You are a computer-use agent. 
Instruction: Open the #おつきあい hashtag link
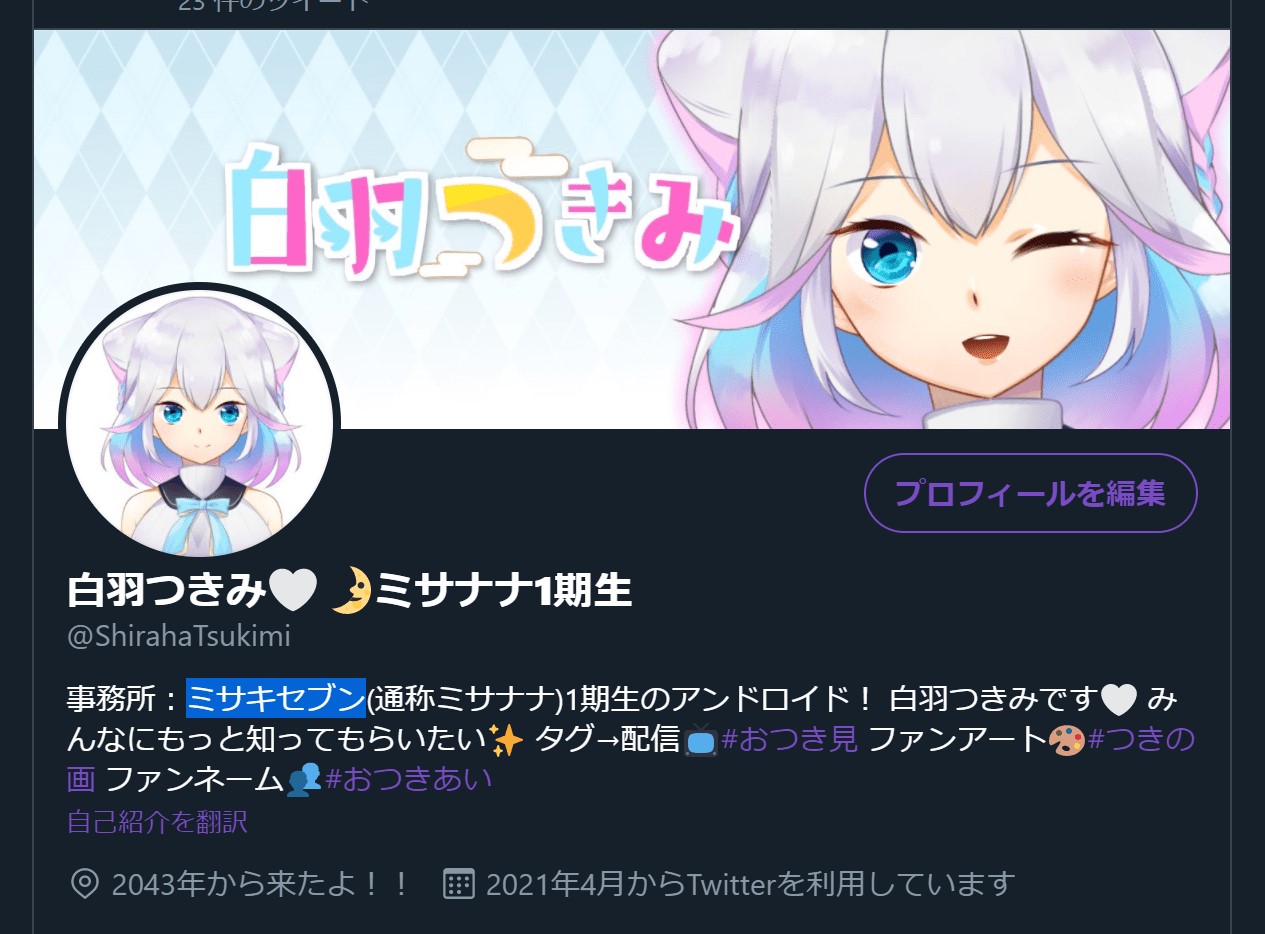(409, 778)
